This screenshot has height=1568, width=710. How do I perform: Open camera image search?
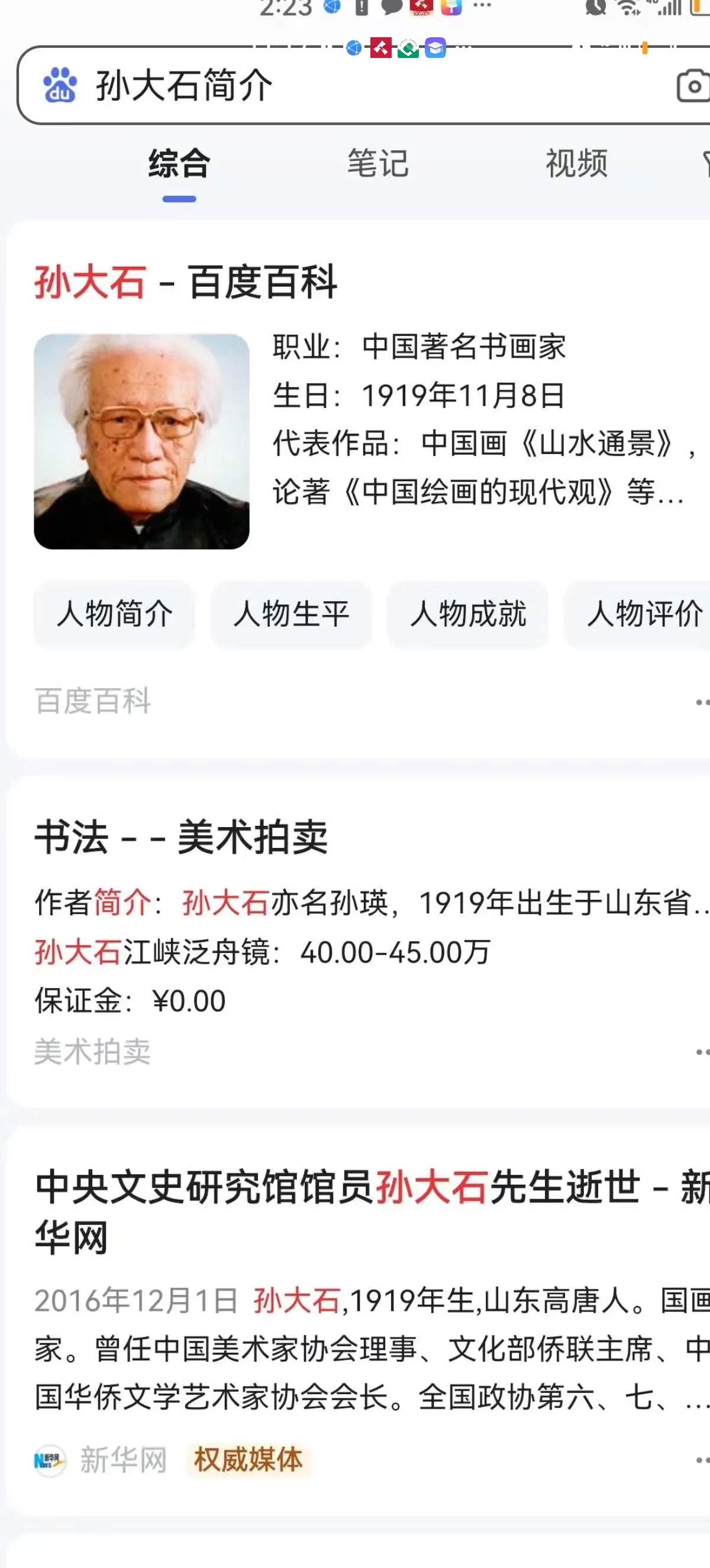(x=693, y=86)
